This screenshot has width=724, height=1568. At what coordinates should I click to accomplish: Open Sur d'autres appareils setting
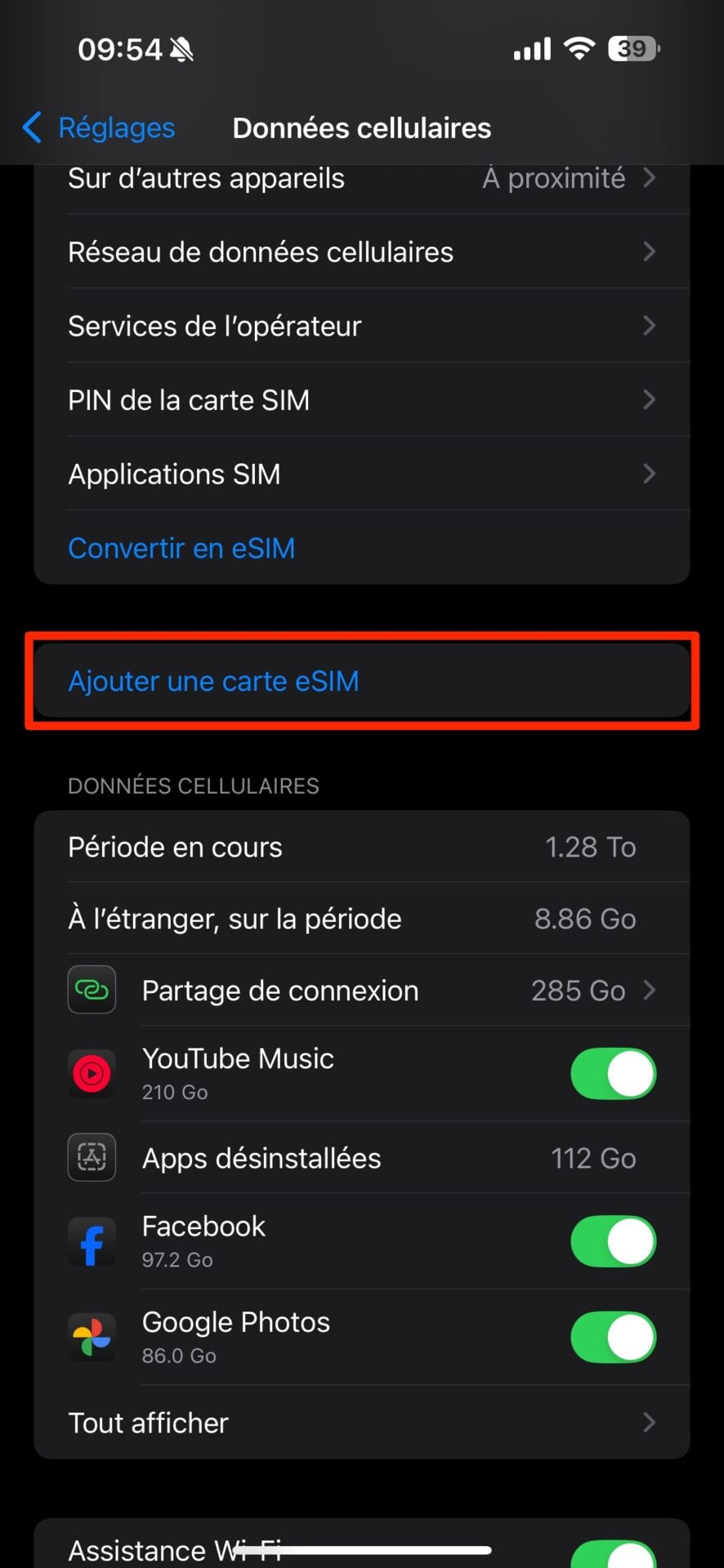[361, 178]
